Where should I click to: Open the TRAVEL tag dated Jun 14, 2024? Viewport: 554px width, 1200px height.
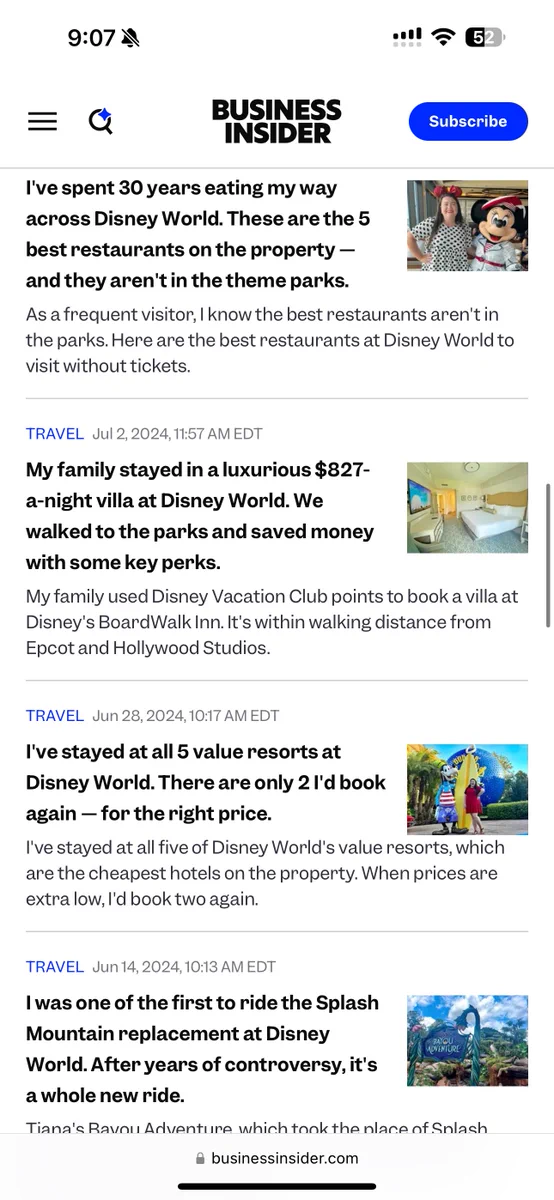pos(55,967)
